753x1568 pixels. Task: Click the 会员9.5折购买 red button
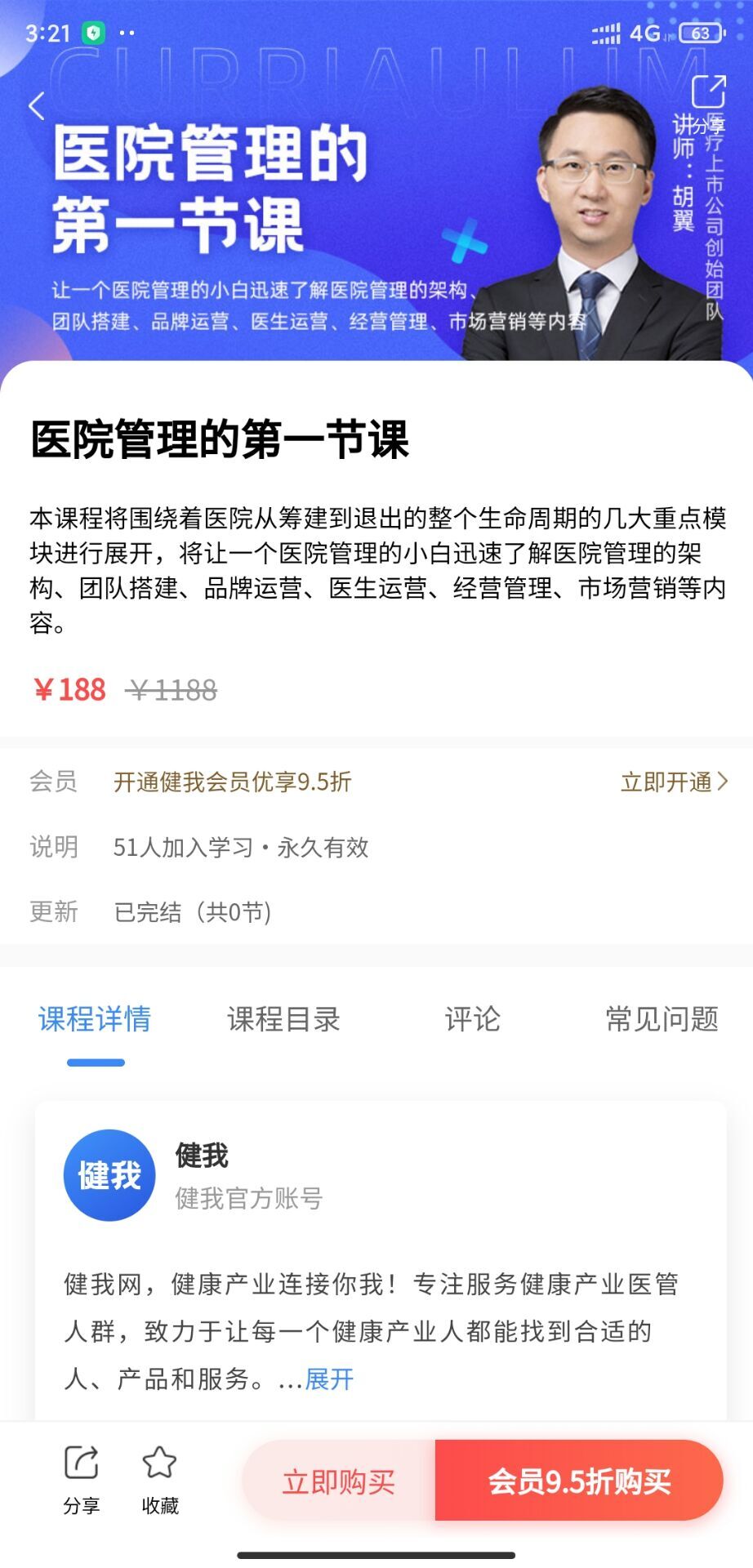click(x=581, y=1480)
